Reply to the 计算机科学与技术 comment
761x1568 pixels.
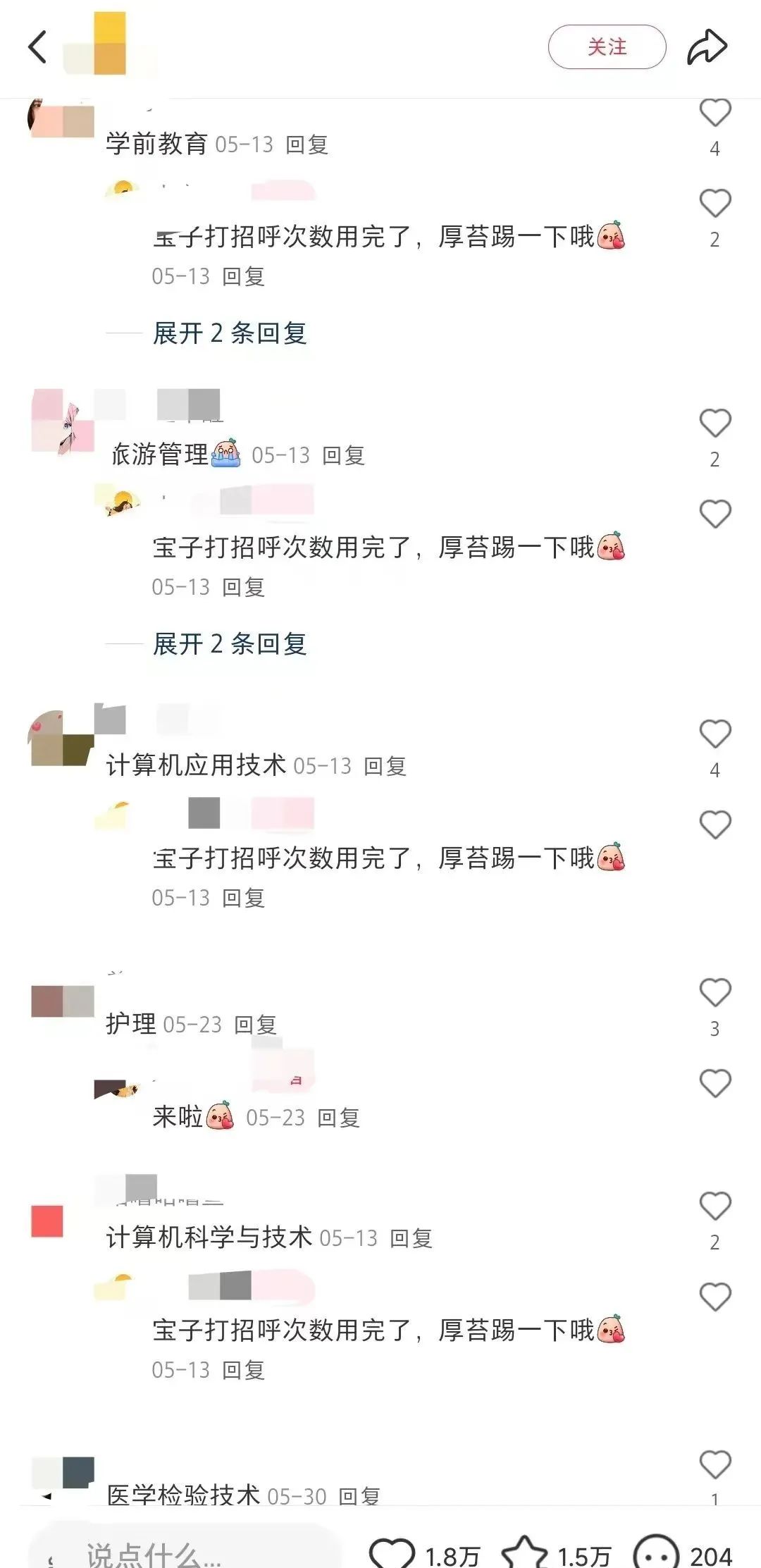click(411, 1239)
